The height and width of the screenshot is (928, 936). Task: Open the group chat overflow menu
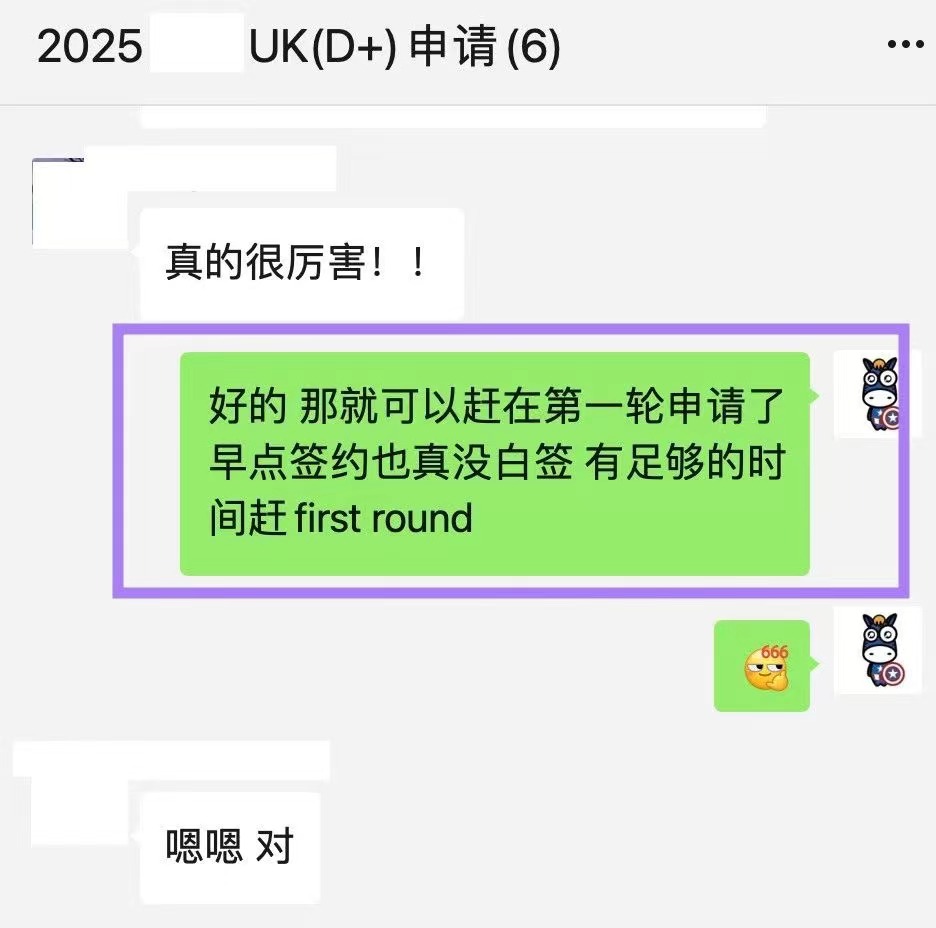coord(905,46)
